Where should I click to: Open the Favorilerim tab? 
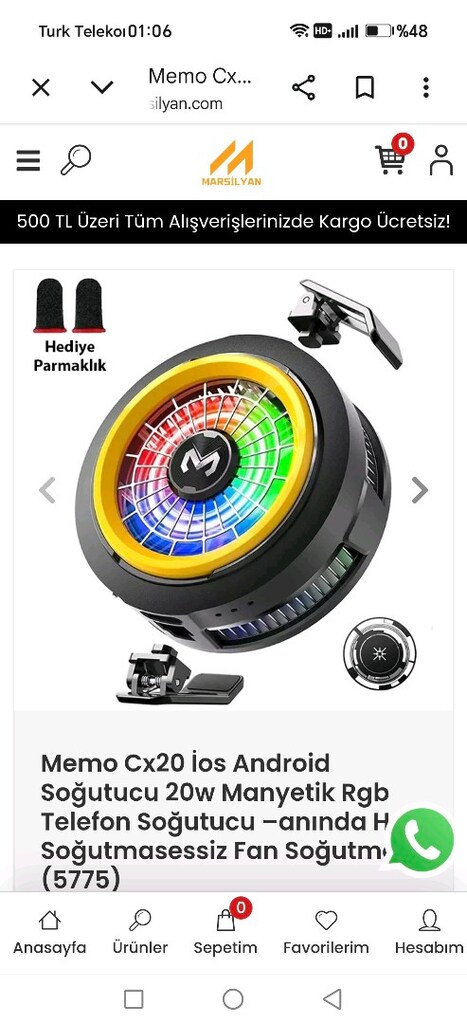326,932
